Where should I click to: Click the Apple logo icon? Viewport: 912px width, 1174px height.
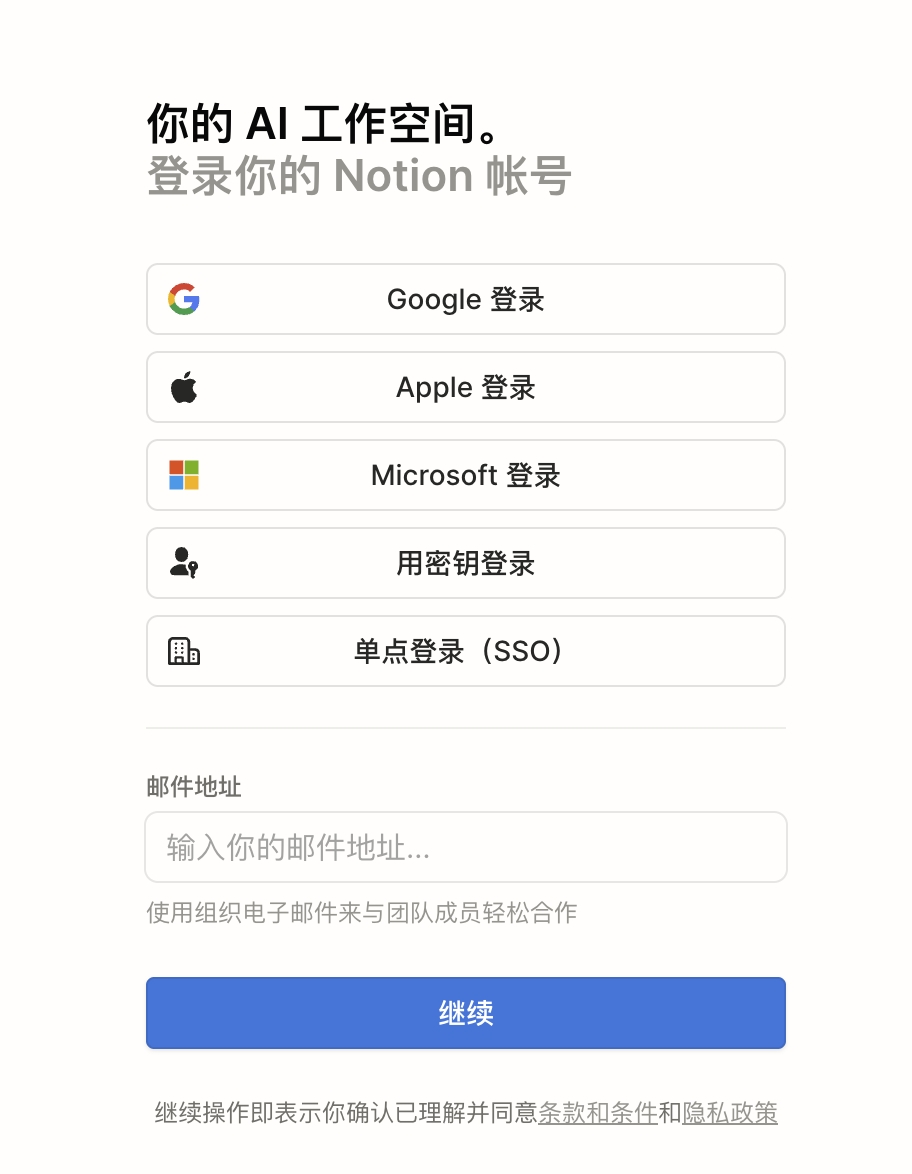pyautogui.click(x=185, y=387)
